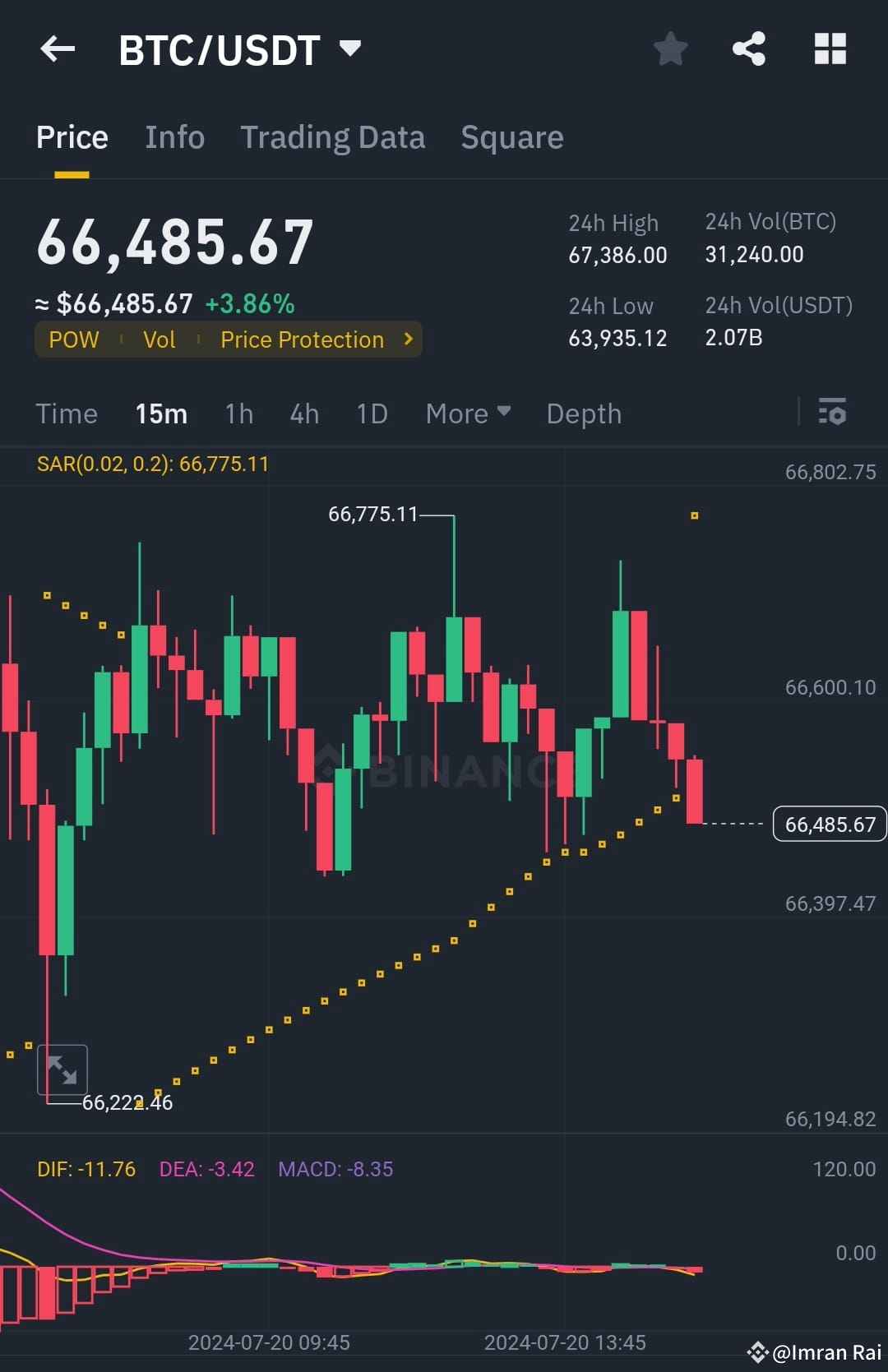
Task: Select the 15m timeframe
Action: (161, 413)
